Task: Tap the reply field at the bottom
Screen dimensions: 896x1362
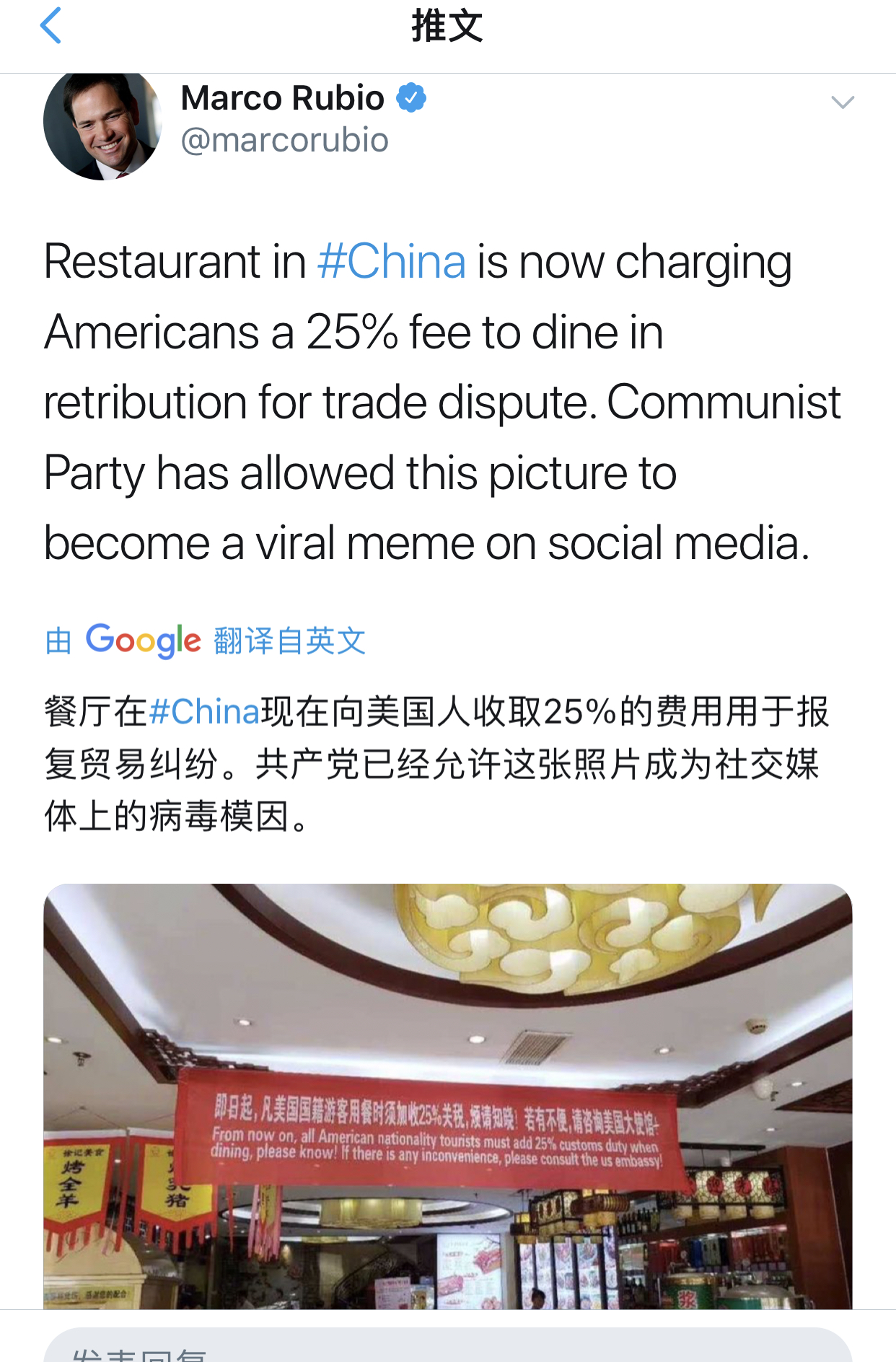Action: pyautogui.click(x=447, y=1348)
